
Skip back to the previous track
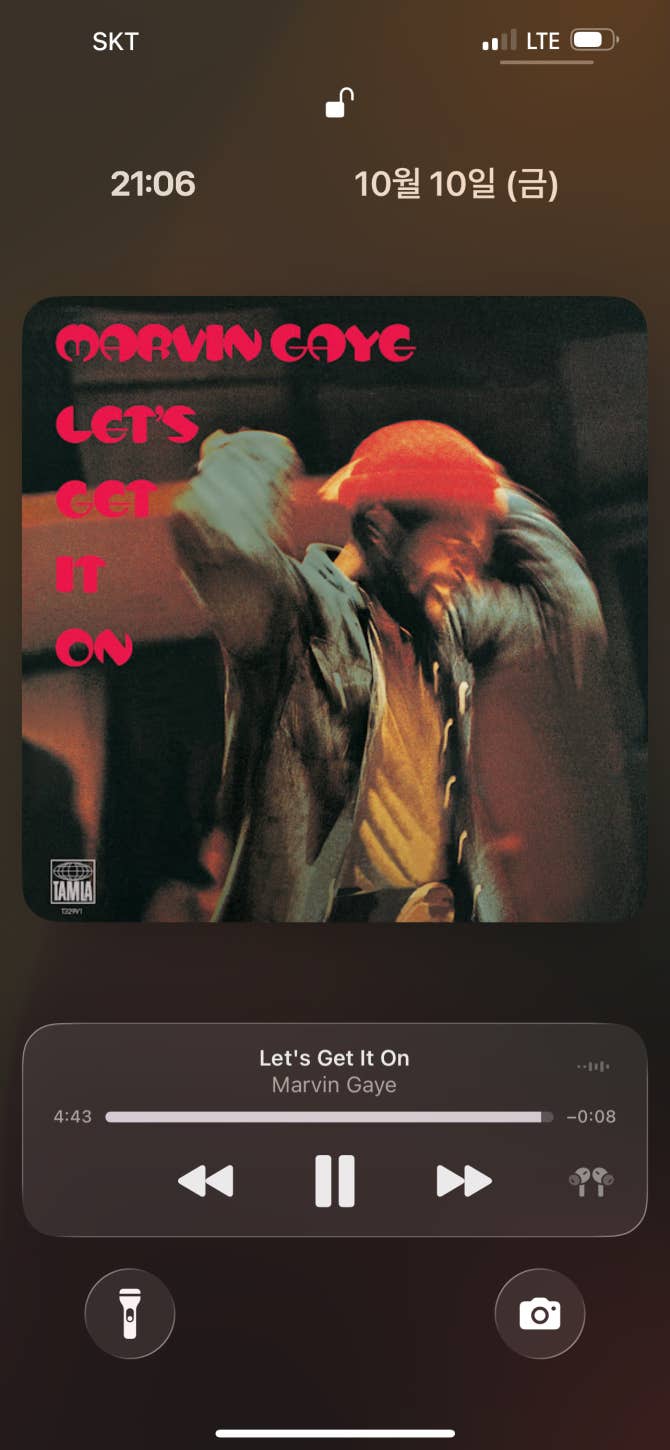point(206,1181)
